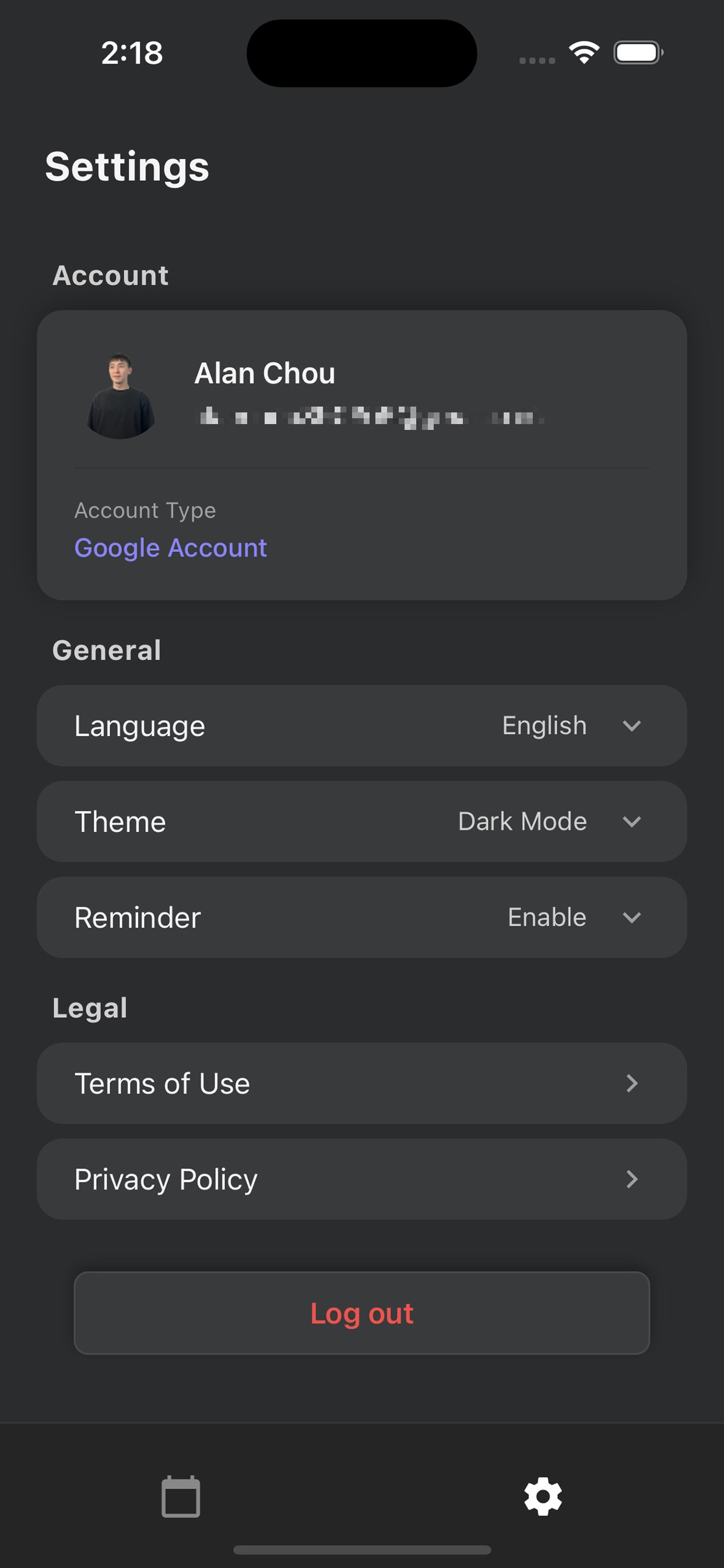Expand the Reminder dropdown showing Enable
Screen dimensions: 724x1568
point(631,918)
